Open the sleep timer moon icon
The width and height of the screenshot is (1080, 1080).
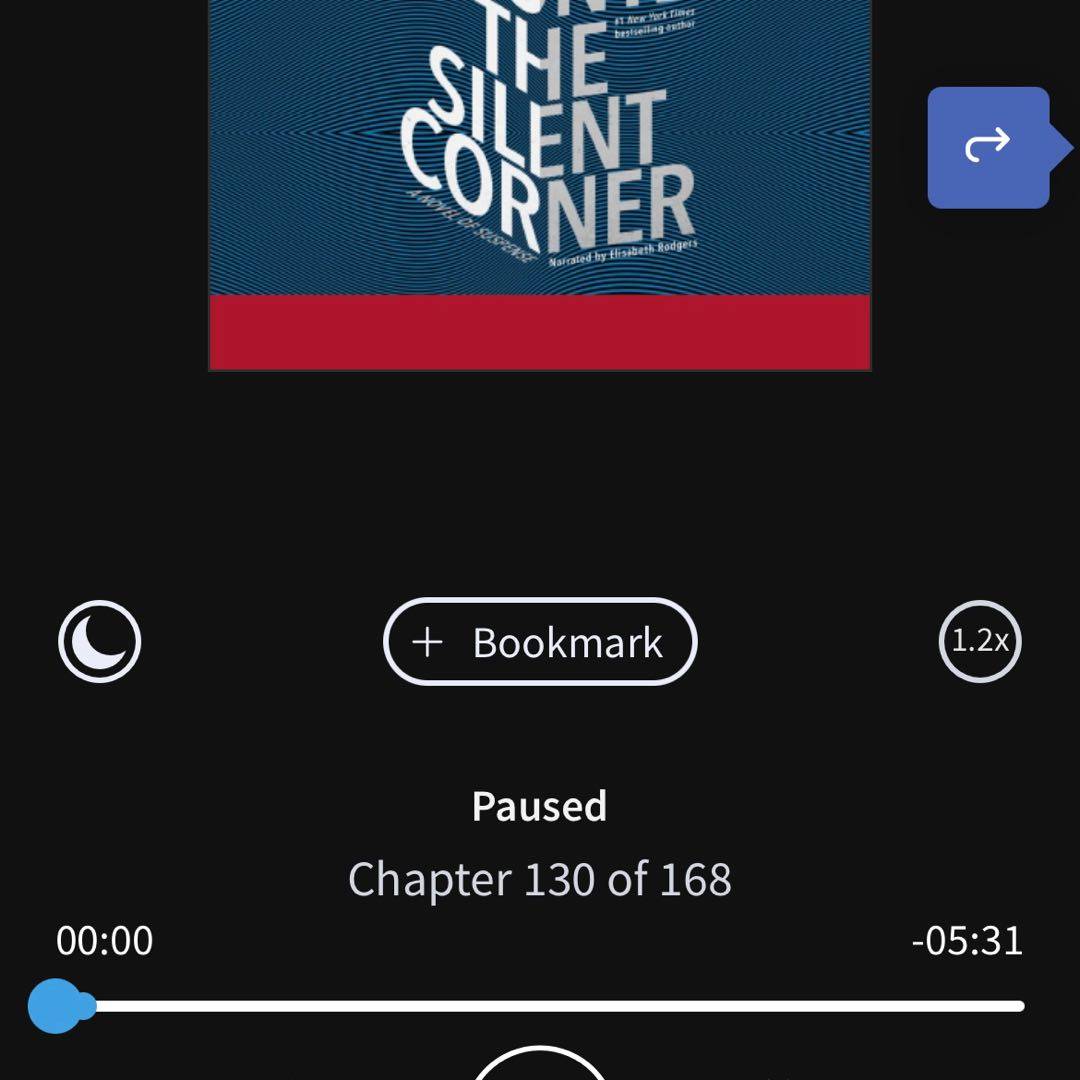click(100, 641)
